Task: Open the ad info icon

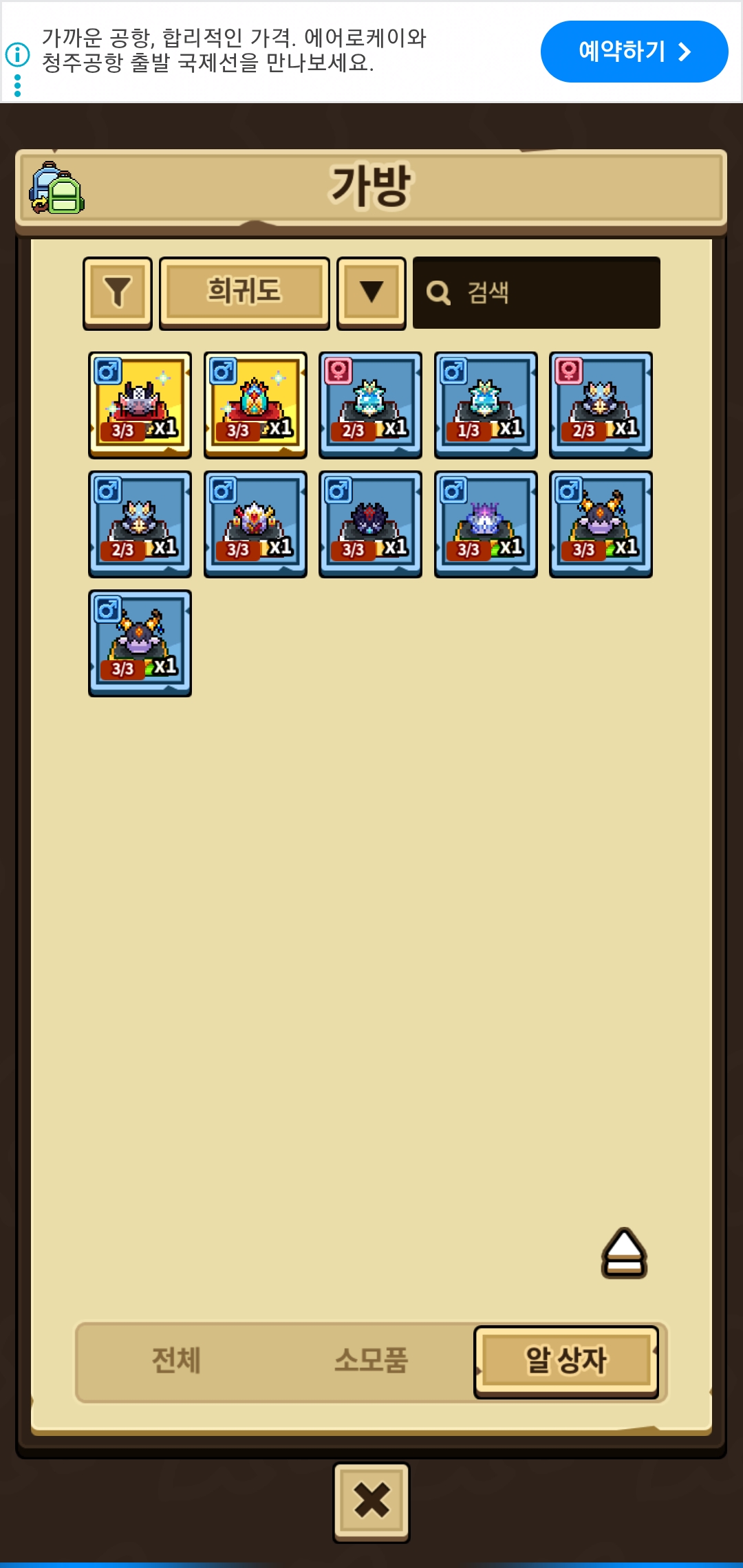Action: (x=17, y=54)
